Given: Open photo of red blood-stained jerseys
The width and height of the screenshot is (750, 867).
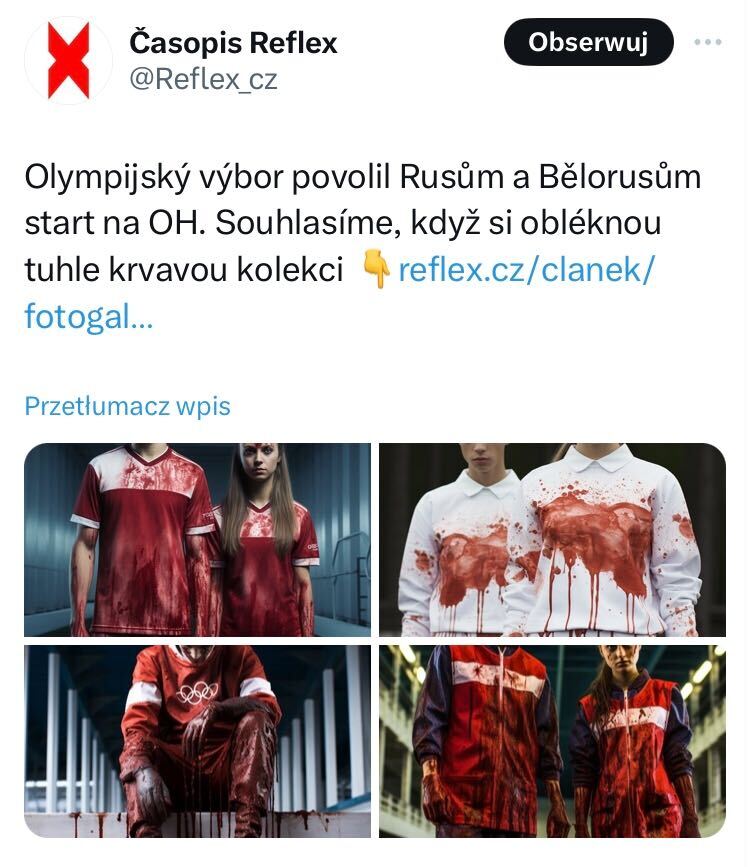Looking at the screenshot, I should coord(197,539).
